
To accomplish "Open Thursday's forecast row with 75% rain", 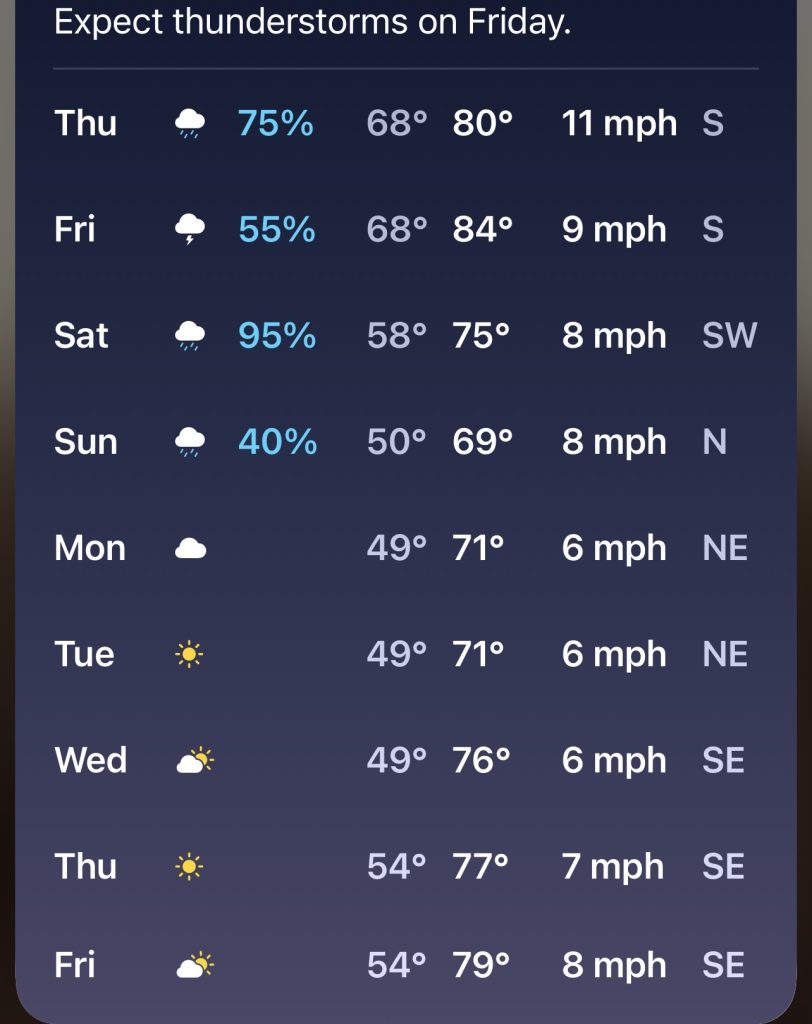I will (405, 123).
